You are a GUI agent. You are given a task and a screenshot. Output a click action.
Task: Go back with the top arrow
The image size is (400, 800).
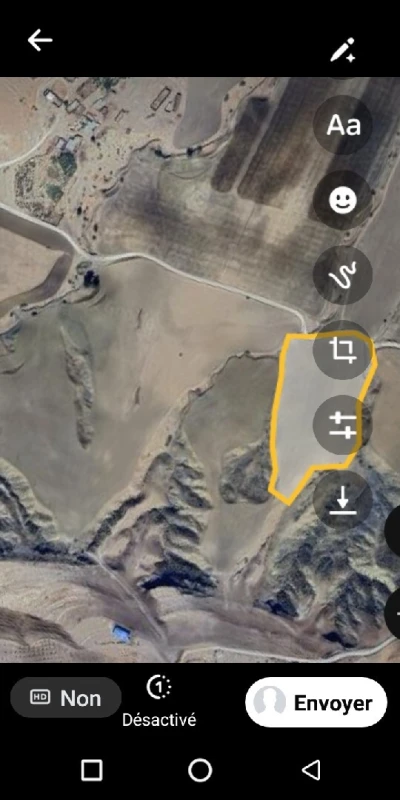[40, 40]
